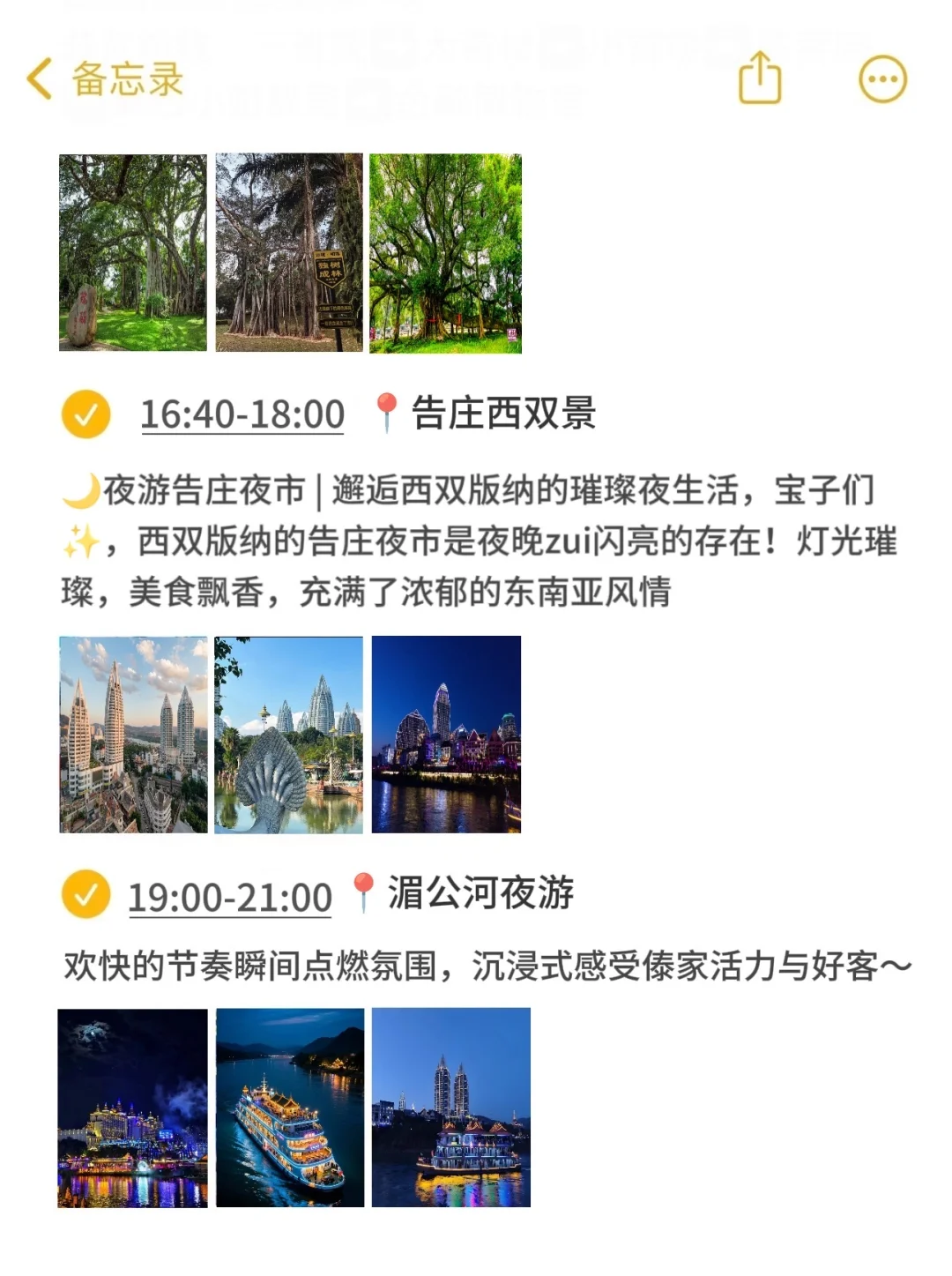This screenshot has height=1276, width=952.
Task: Uncheck the 告庄西双景 checklist item
Action: tap(86, 414)
